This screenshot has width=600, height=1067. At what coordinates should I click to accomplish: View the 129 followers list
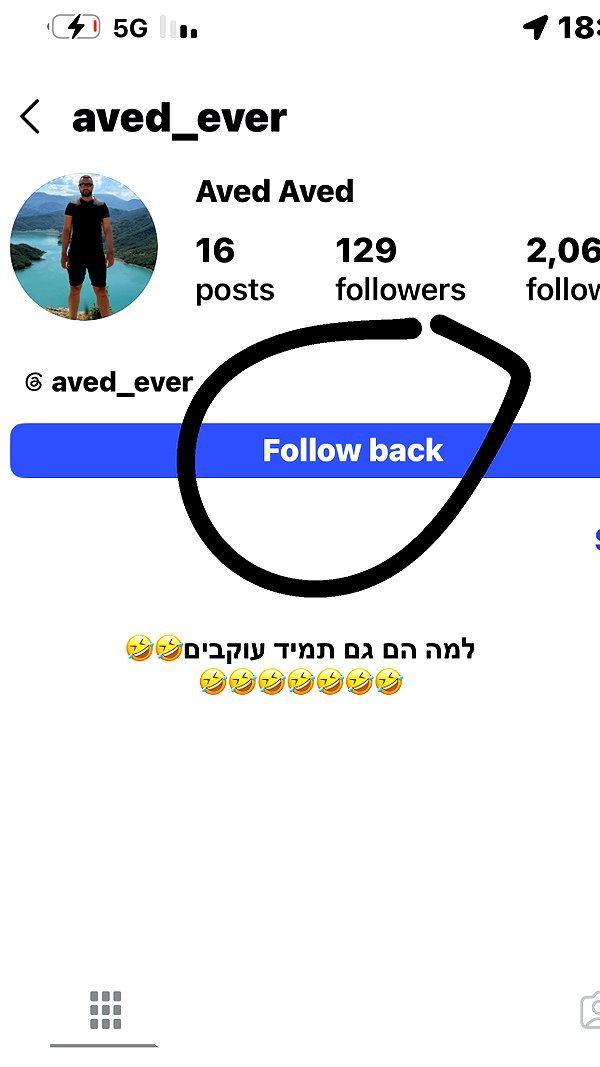(x=401, y=269)
